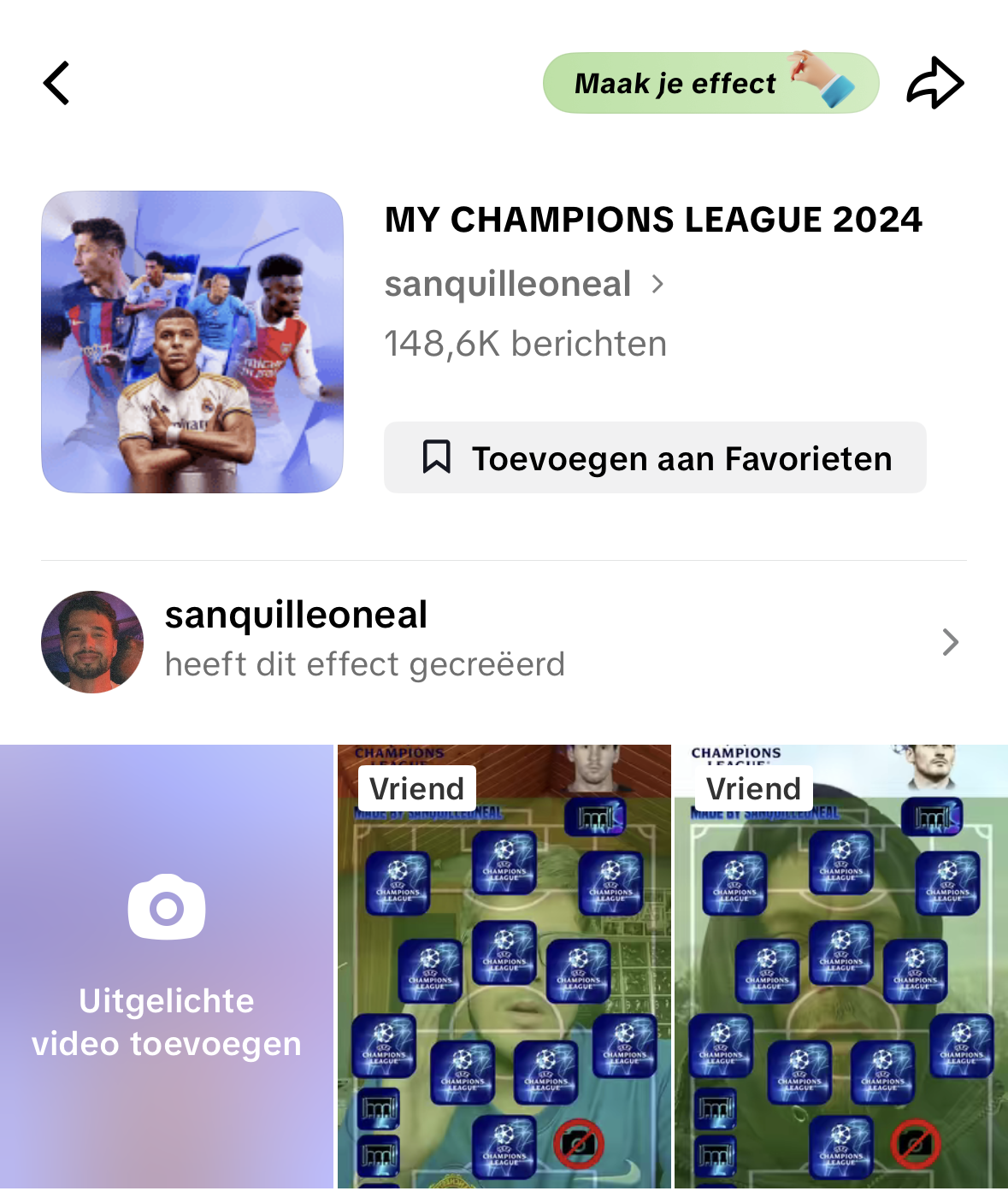Tap 'Toevoegen aan Favorieten' to save effect
Screen dimensions: 1008x1191
click(x=655, y=458)
